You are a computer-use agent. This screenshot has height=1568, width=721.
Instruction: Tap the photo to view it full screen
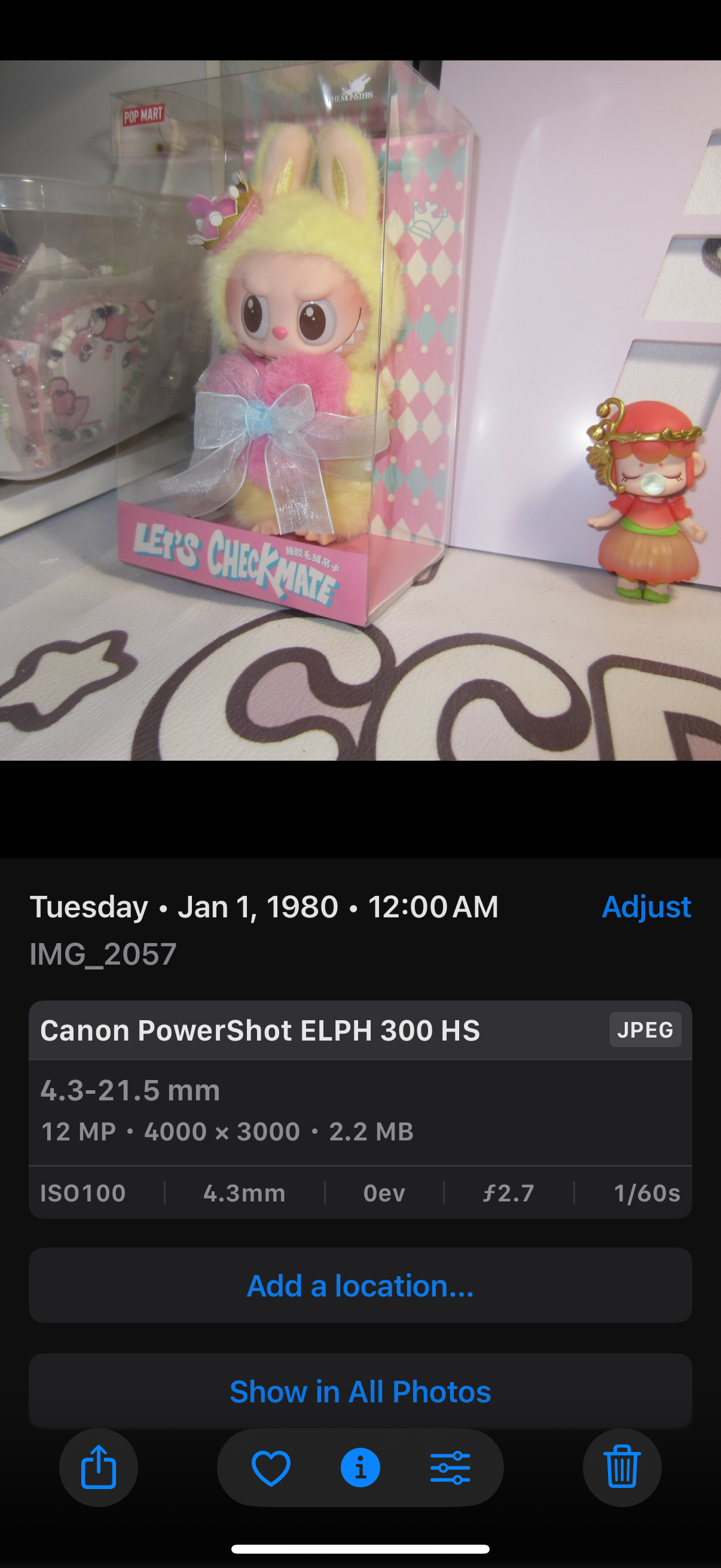(360, 410)
